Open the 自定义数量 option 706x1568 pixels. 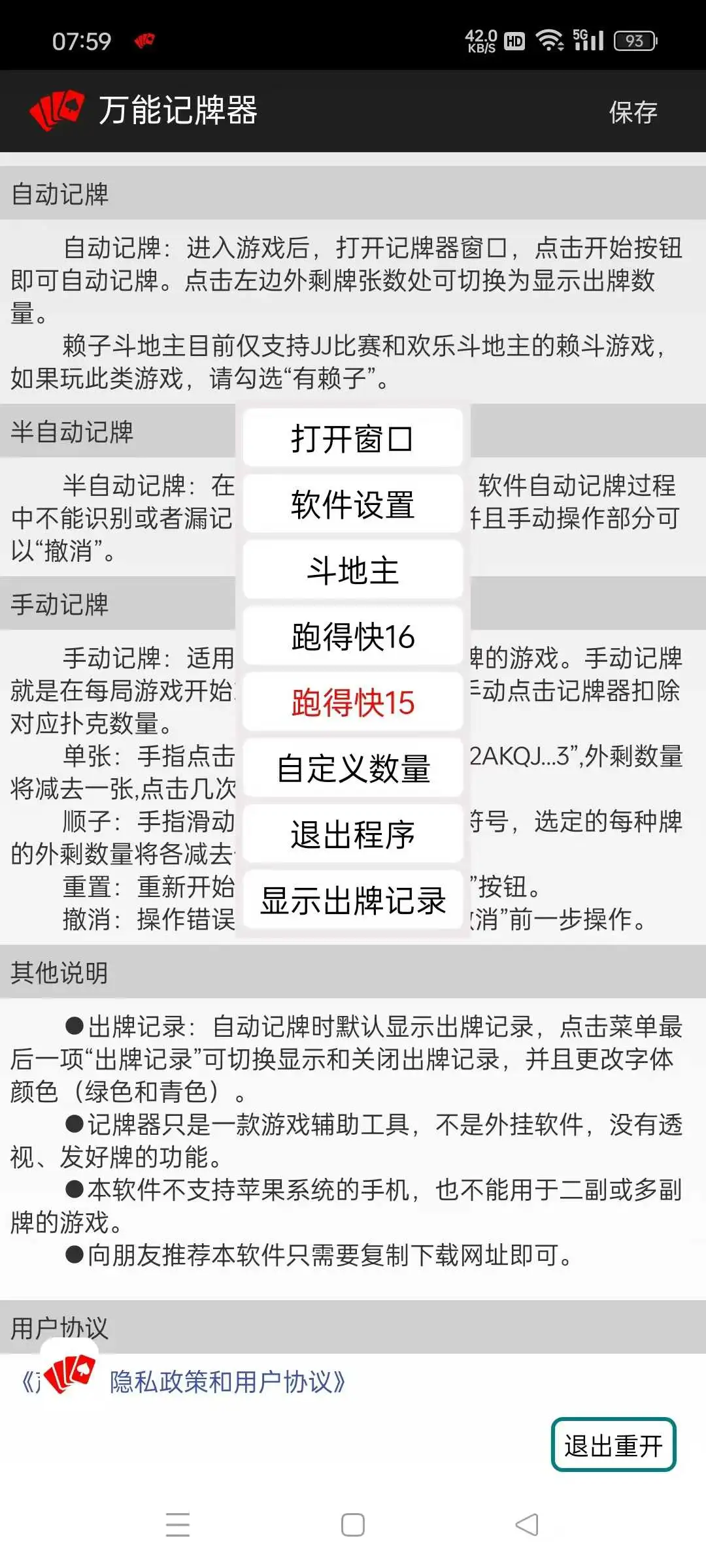pos(352,768)
